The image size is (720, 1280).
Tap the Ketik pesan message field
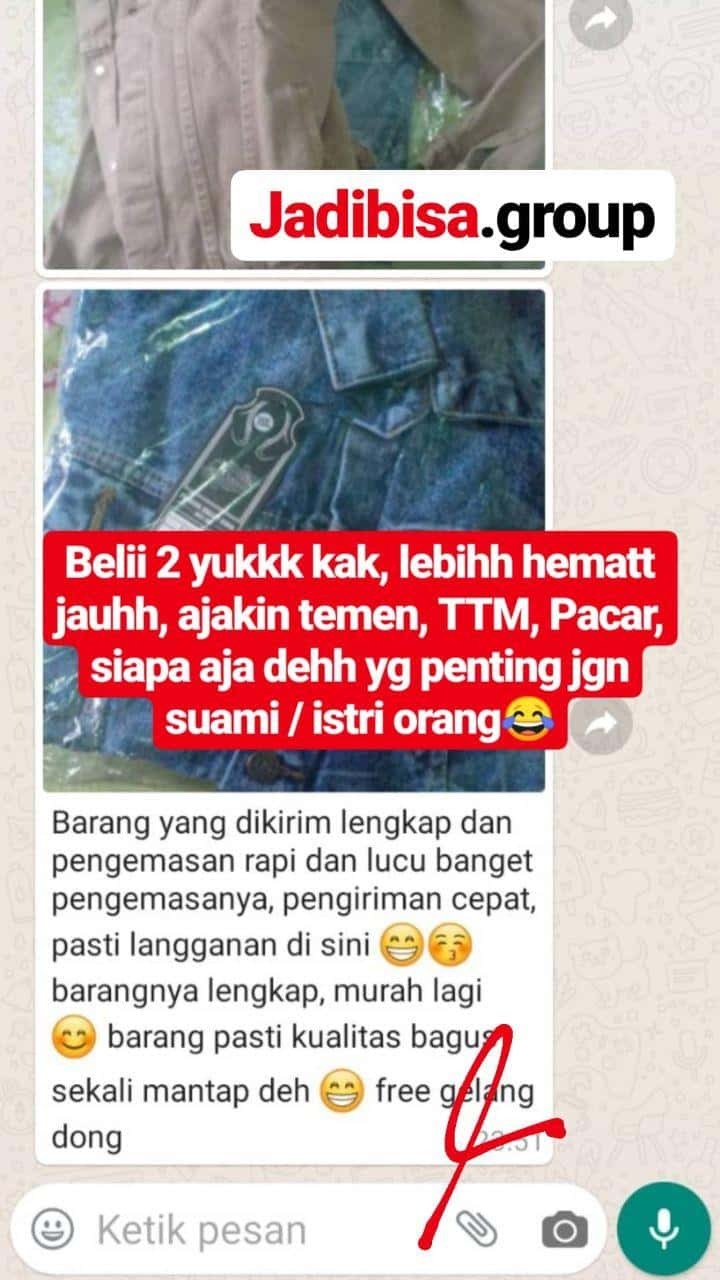point(250,1230)
